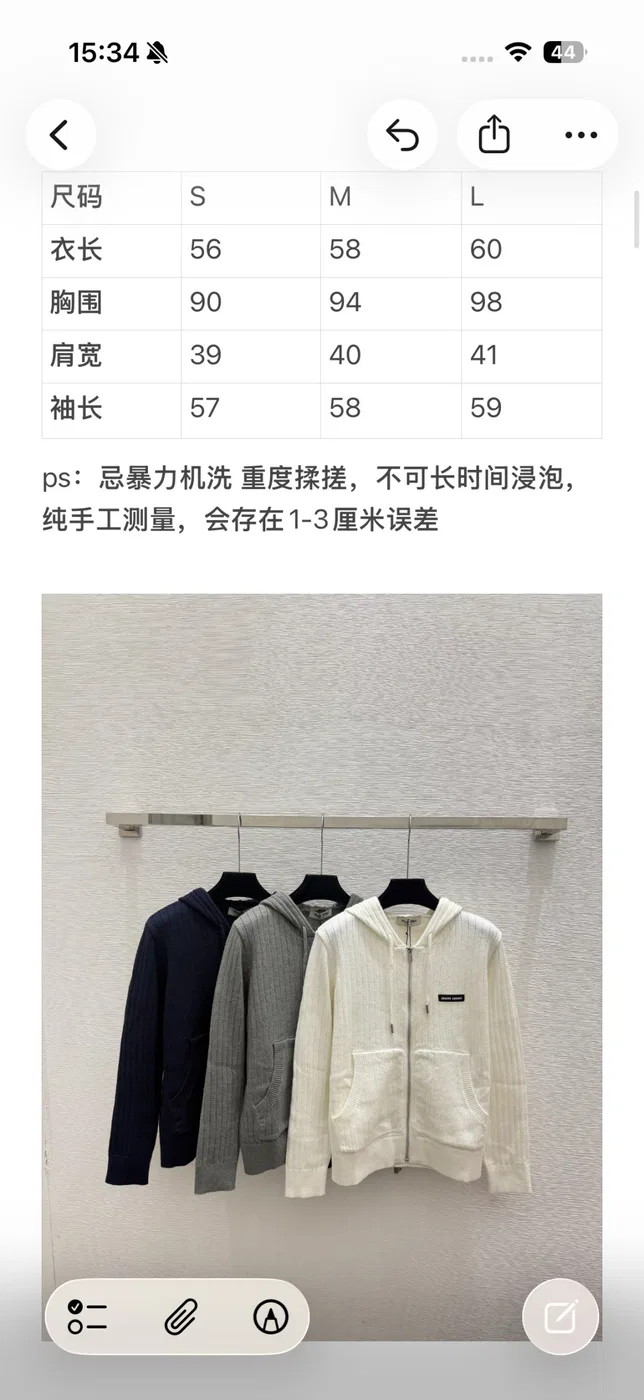Screen dimensions: 644x1400
Task: Share this note
Action: tap(494, 134)
